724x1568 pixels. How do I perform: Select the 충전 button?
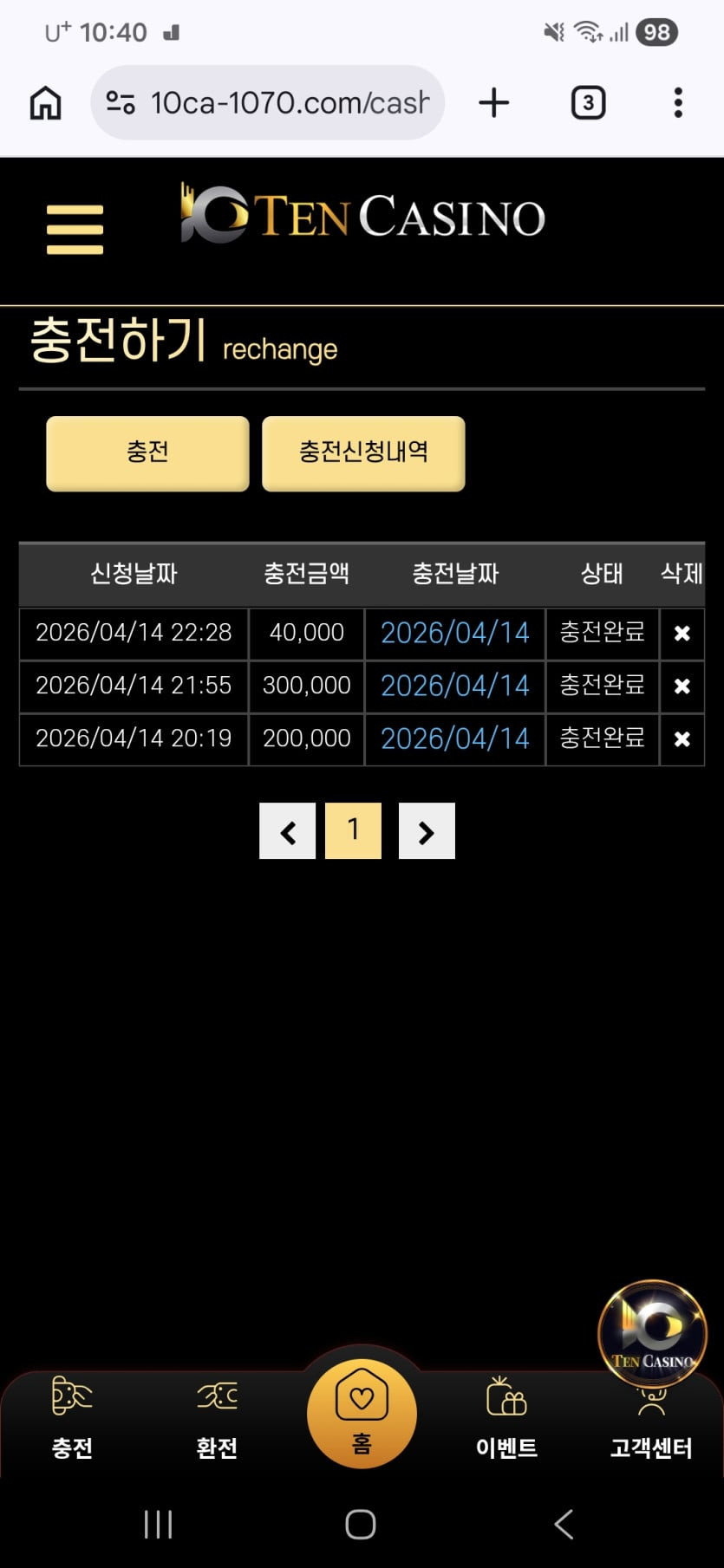point(147,453)
